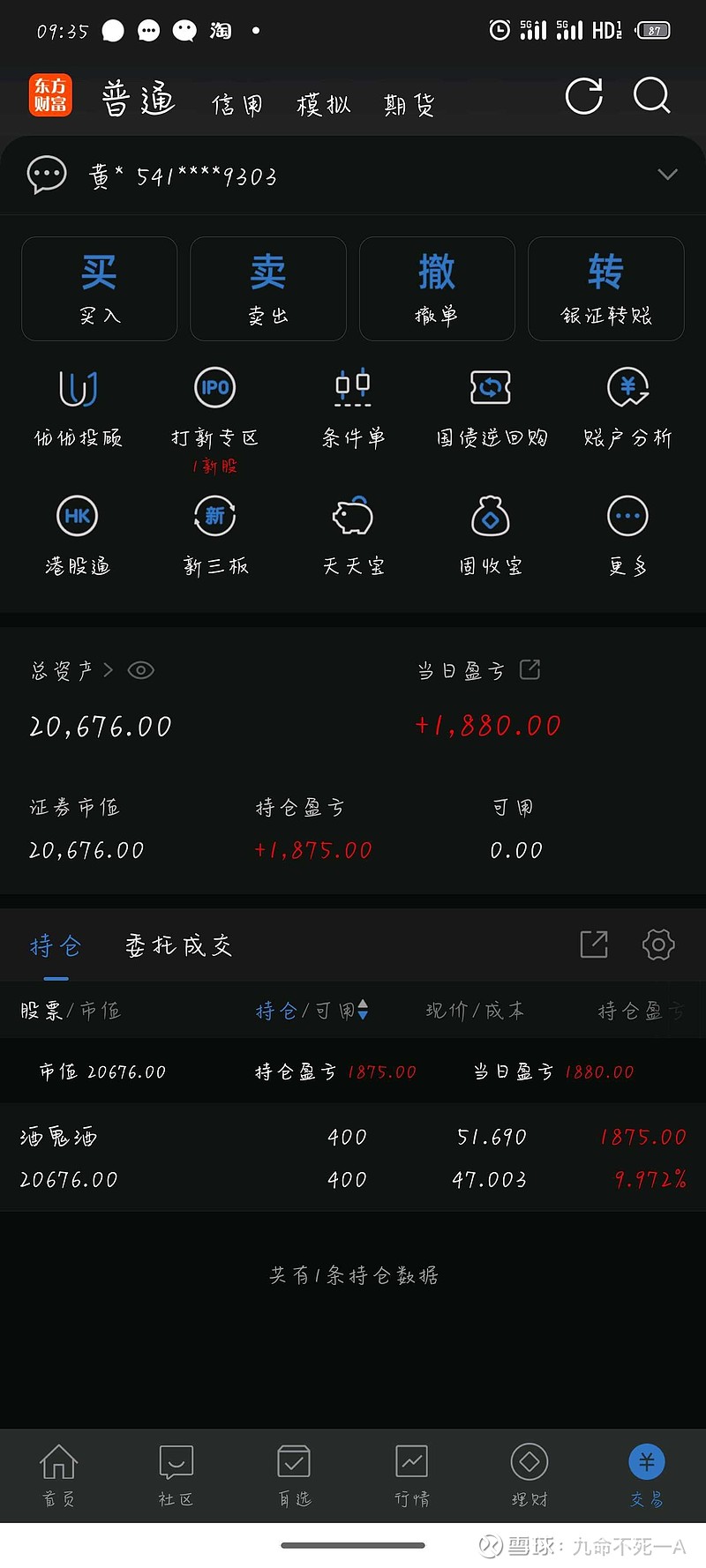Viewport: 706px width, 1568px height.
Task: Switch to the 模拟 tab
Action: 323,105
